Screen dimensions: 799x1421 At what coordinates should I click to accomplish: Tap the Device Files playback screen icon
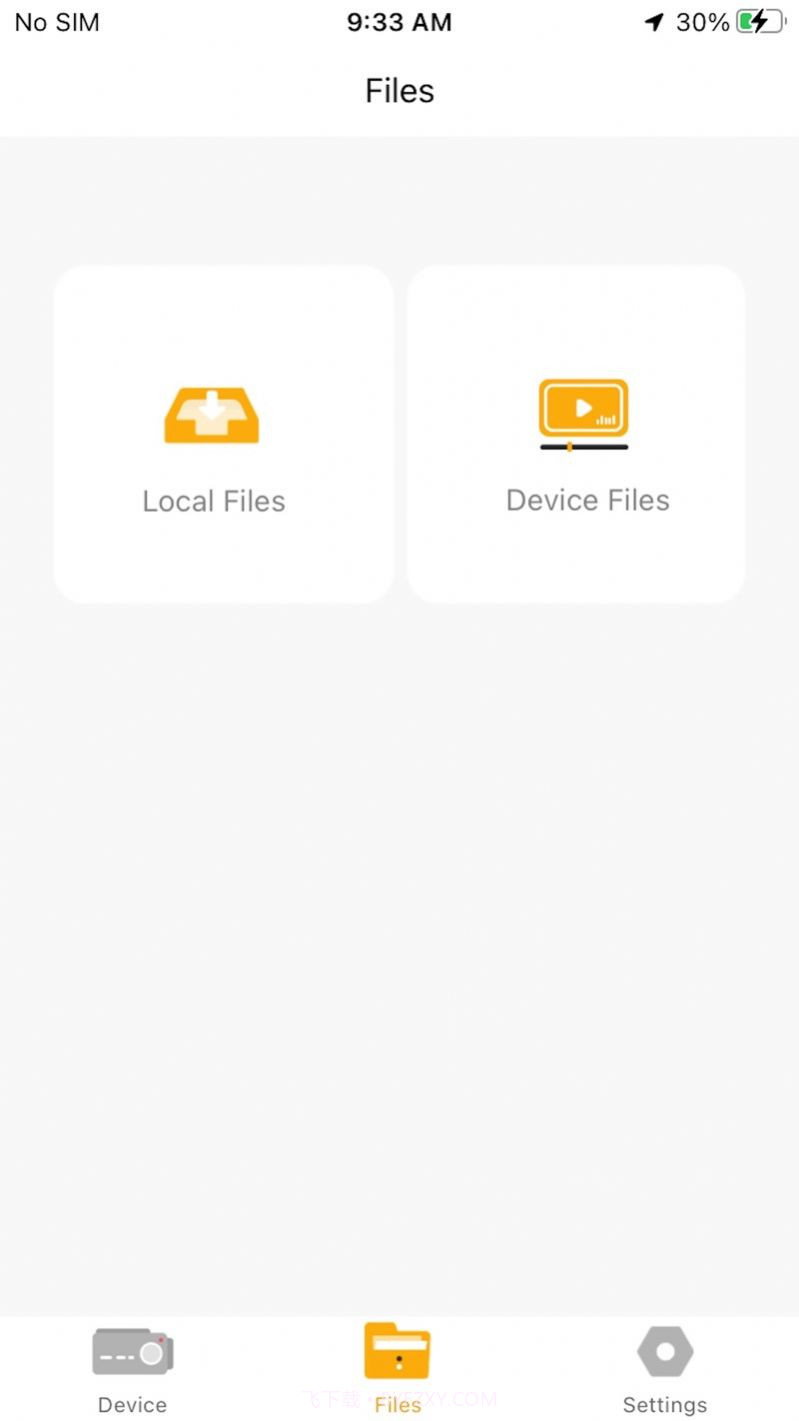[583, 409]
